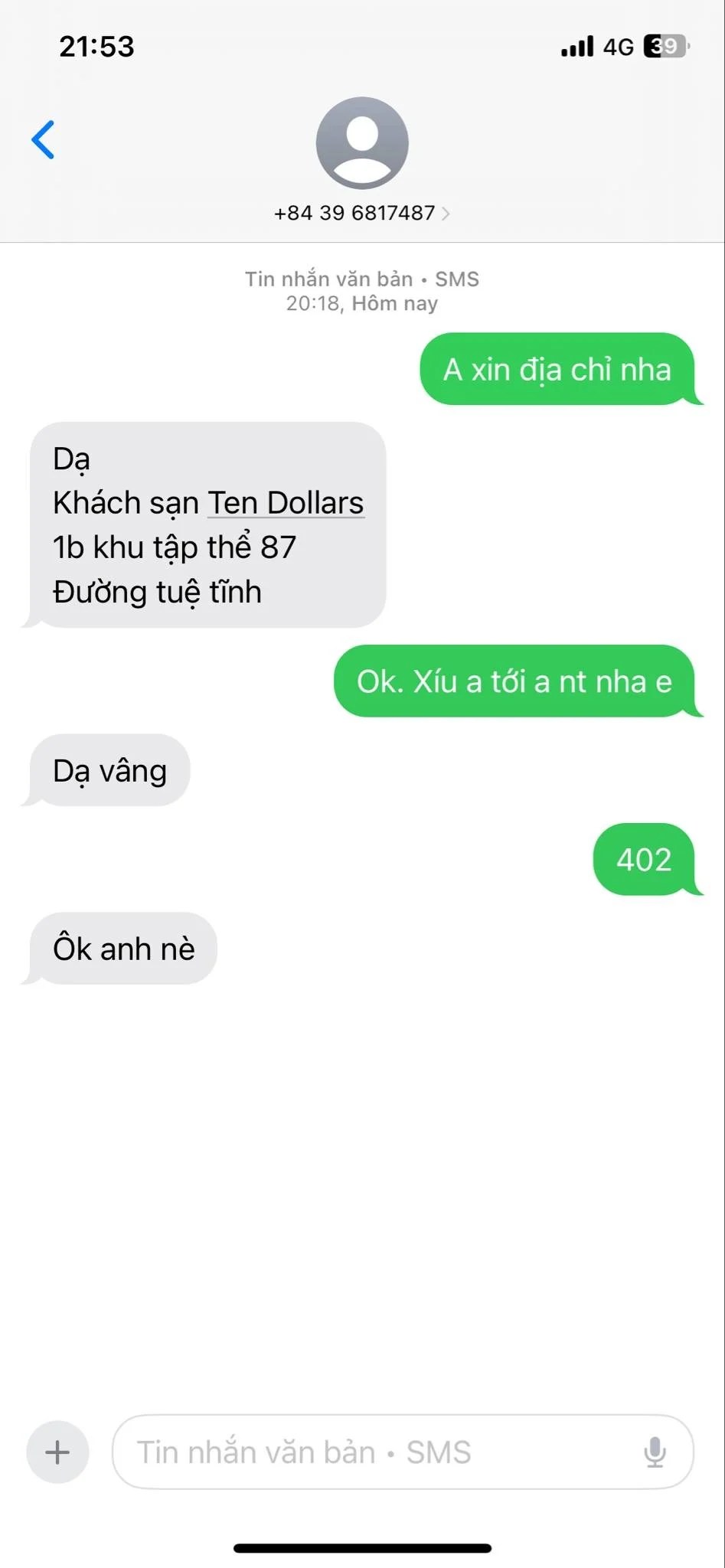Open the underlined Ten Dollars link

click(x=286, y=504)
